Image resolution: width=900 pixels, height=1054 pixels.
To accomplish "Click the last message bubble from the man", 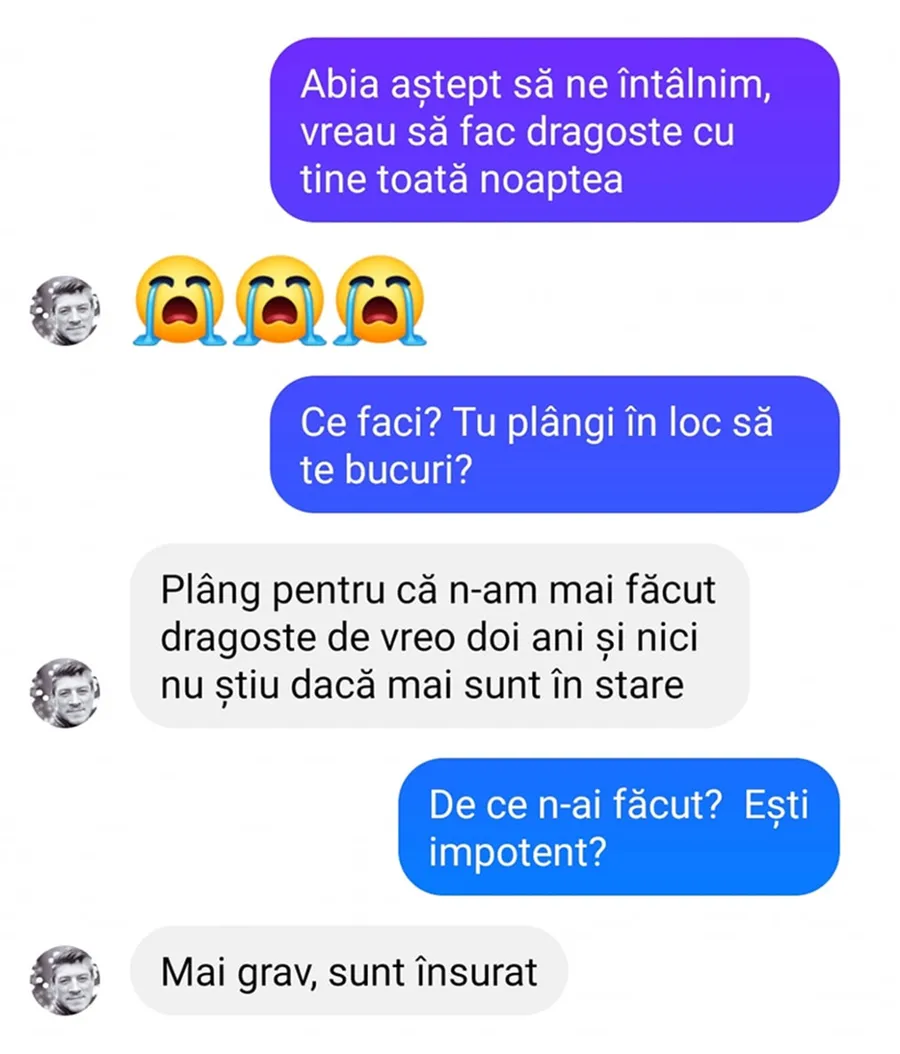I will coord(352,968).
